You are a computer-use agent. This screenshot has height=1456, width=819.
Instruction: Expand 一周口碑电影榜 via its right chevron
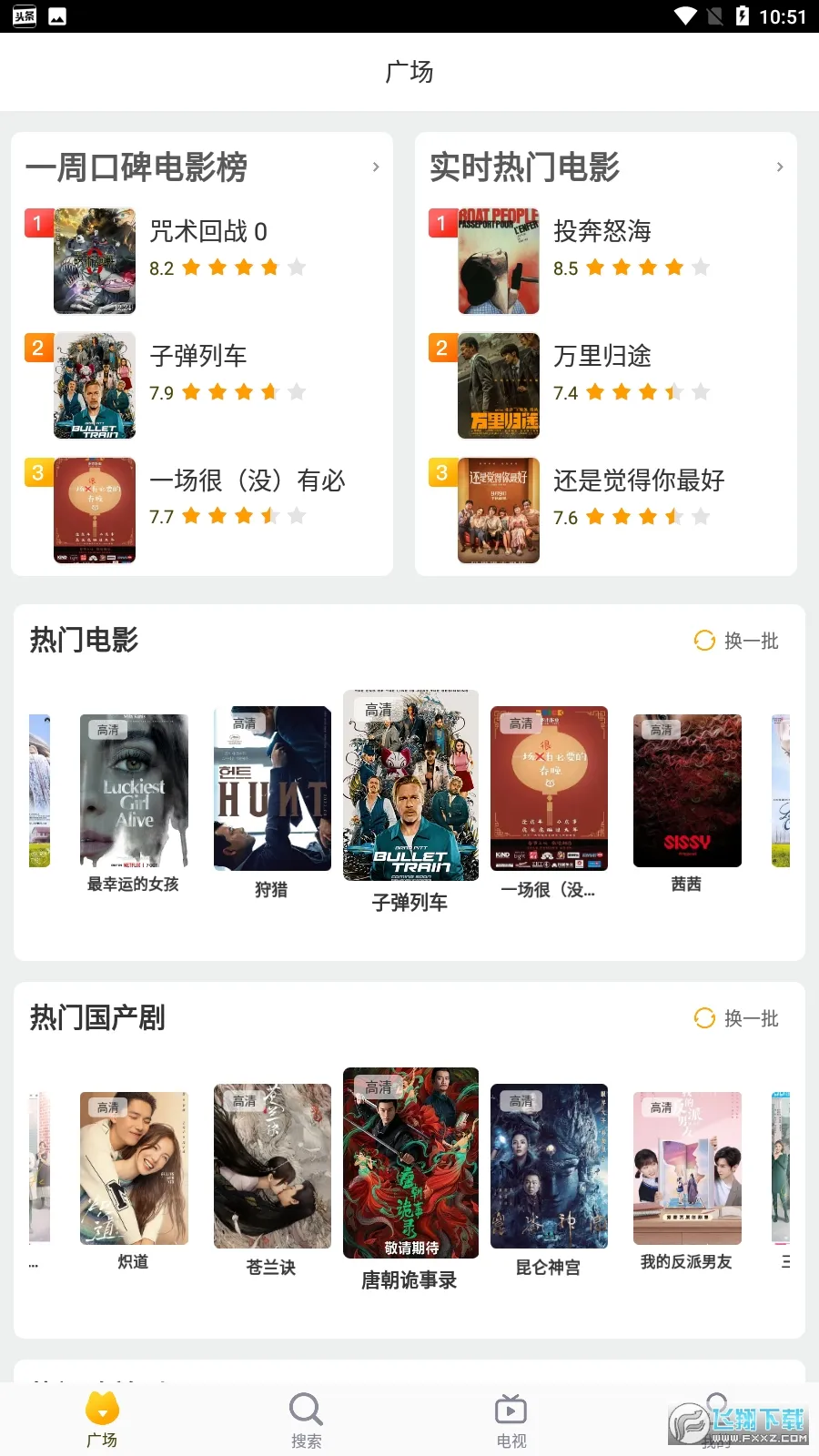(x=377, y=167)
